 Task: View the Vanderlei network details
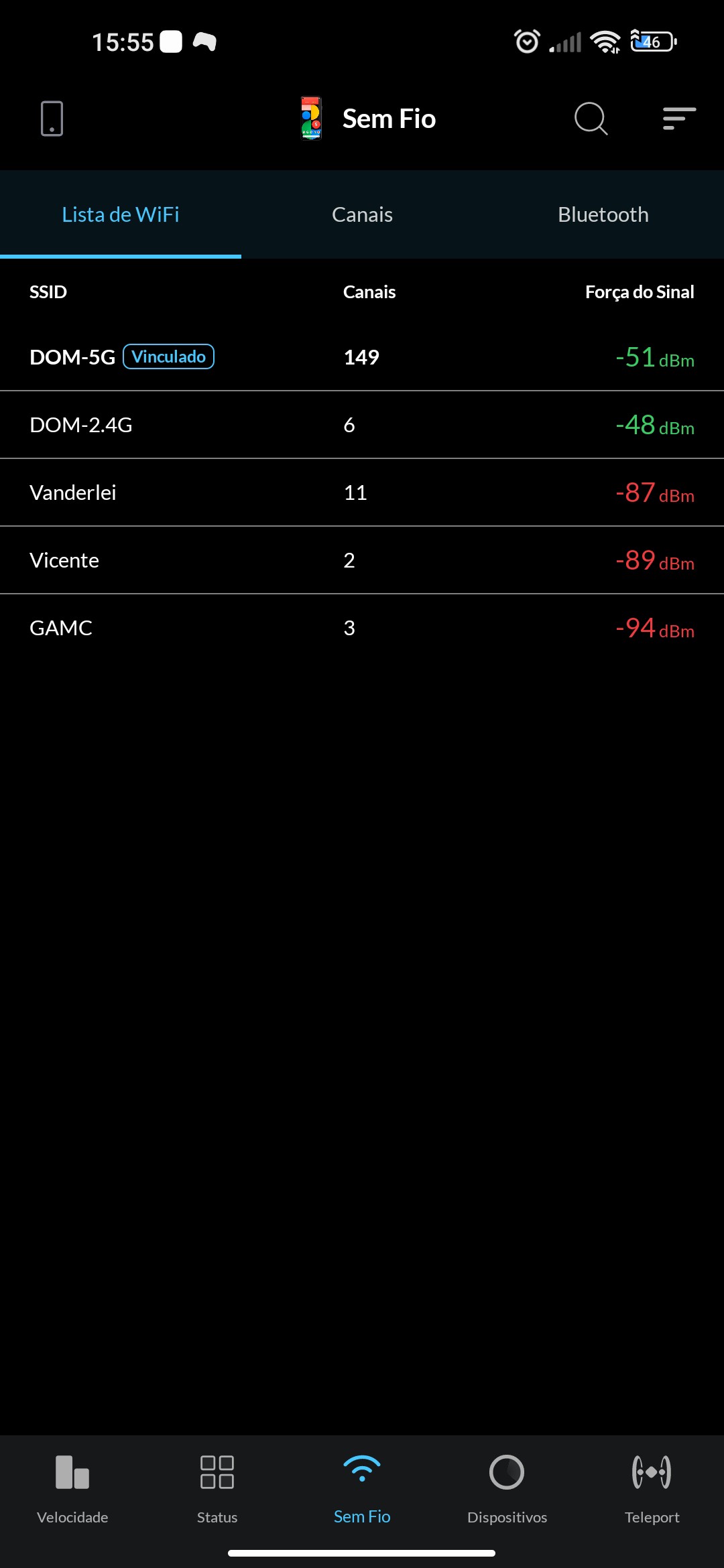(x=362, y=493)
